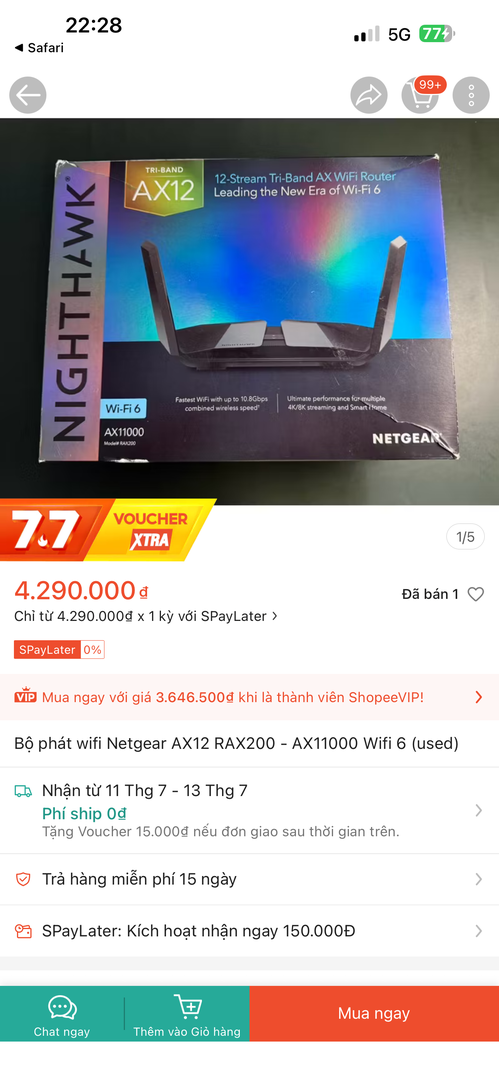Screen dimensions: 499x1081
Task: Share this product listing
Action: pyautogui.click(x=369, y=95)
